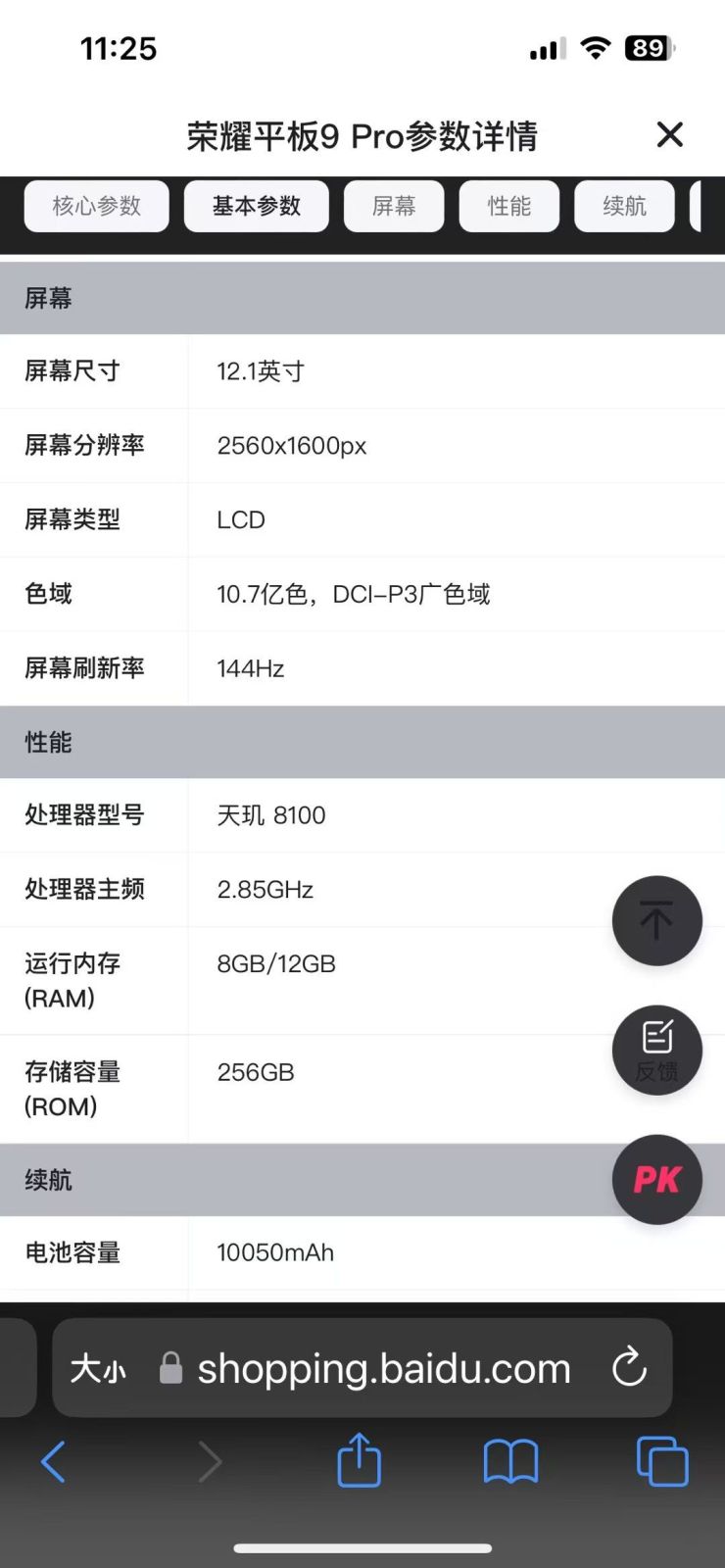This screenshot has width=725, height=1568.
Task: Open the 大小 page settings menu
Action: pos(98,1368)
